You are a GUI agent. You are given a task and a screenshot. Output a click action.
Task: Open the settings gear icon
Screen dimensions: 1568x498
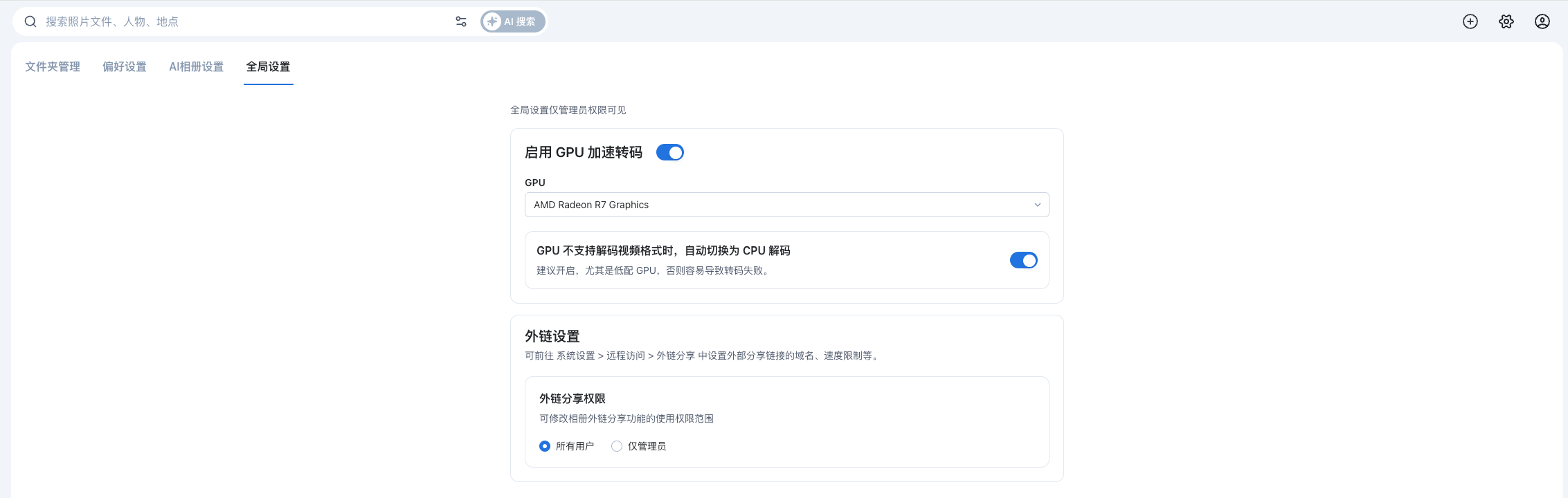tap(1506, 21)
